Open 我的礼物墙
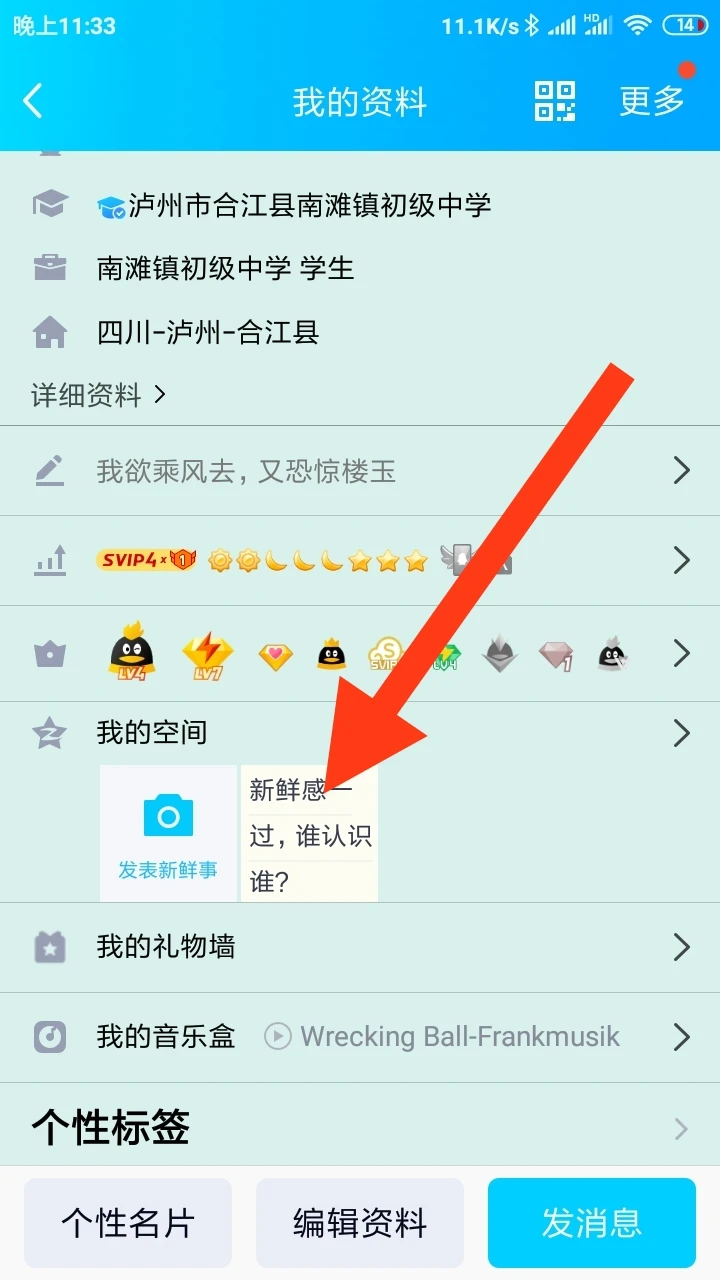Screen dimensions: 720x1280 (360, 947)
